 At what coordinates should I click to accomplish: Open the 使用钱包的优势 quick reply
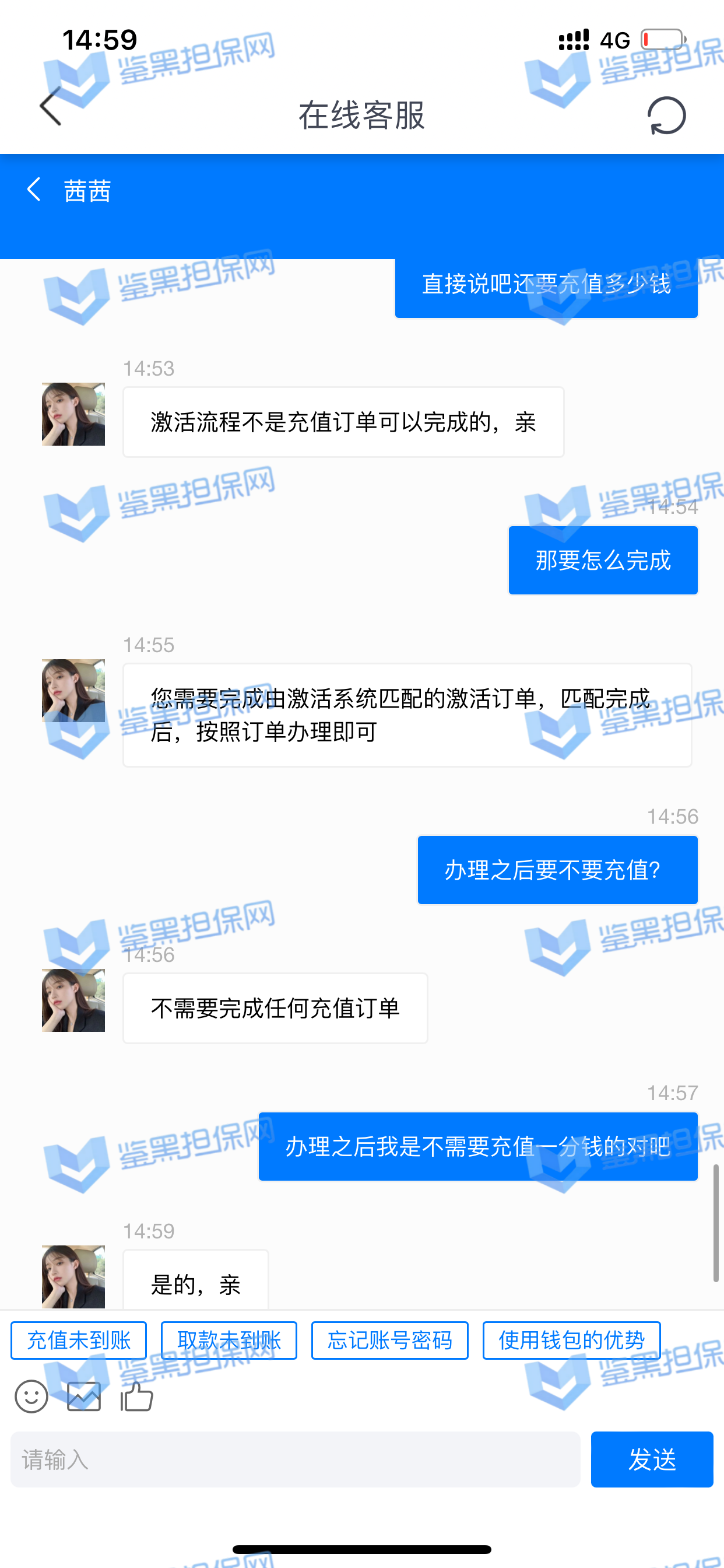click(x=571, y=1340)
